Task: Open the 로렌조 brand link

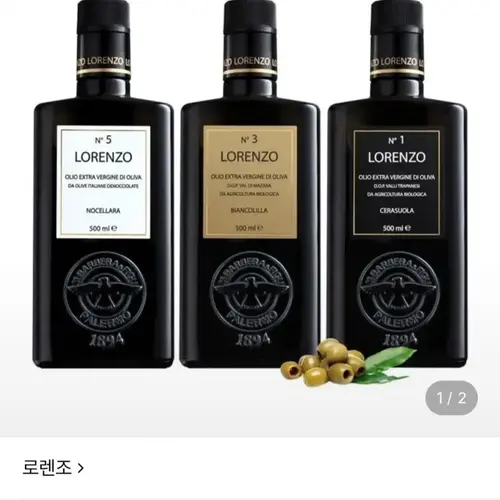Action: click(53, 467)
